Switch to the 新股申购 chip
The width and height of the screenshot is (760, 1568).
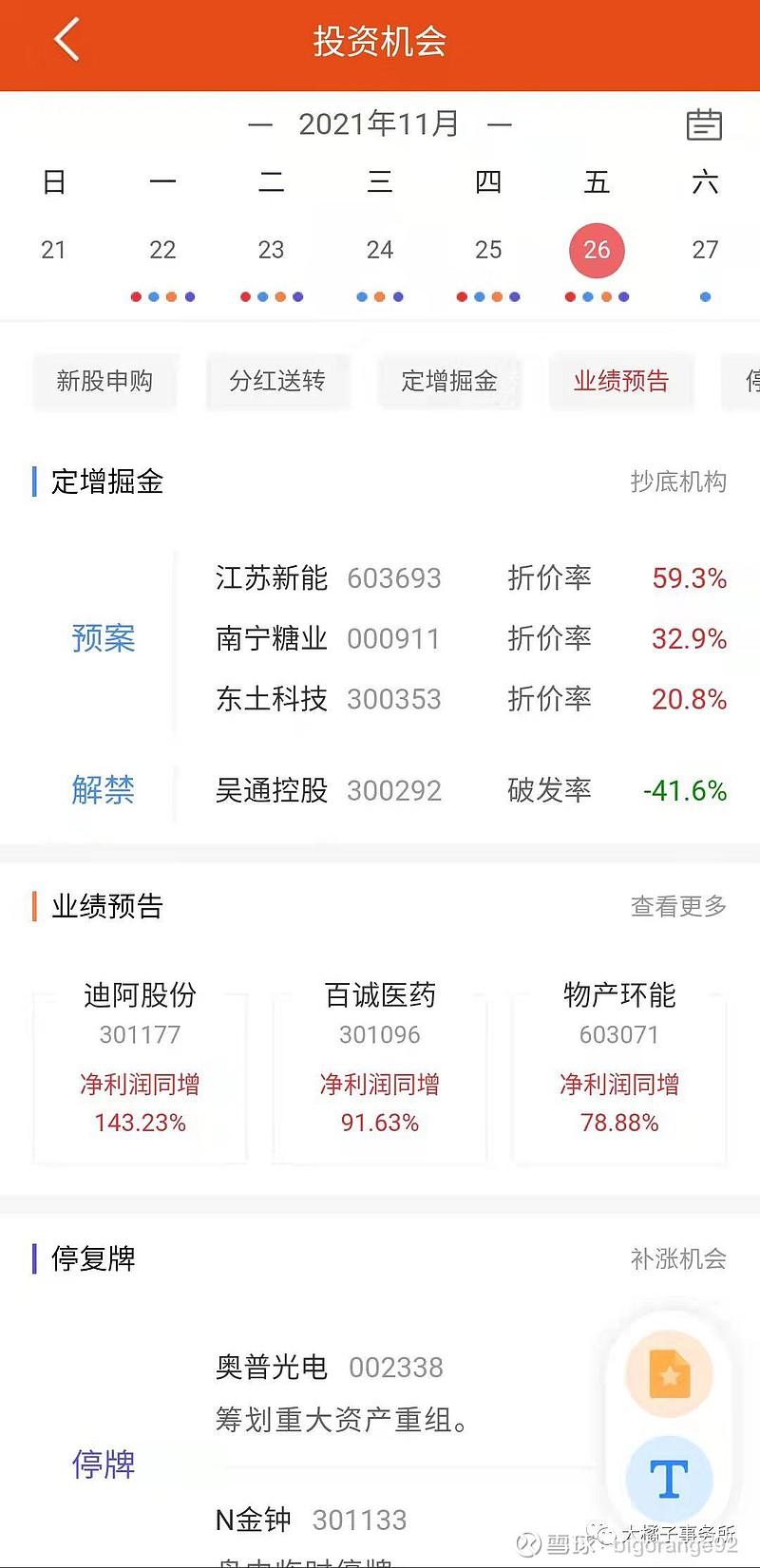(104, 381)
